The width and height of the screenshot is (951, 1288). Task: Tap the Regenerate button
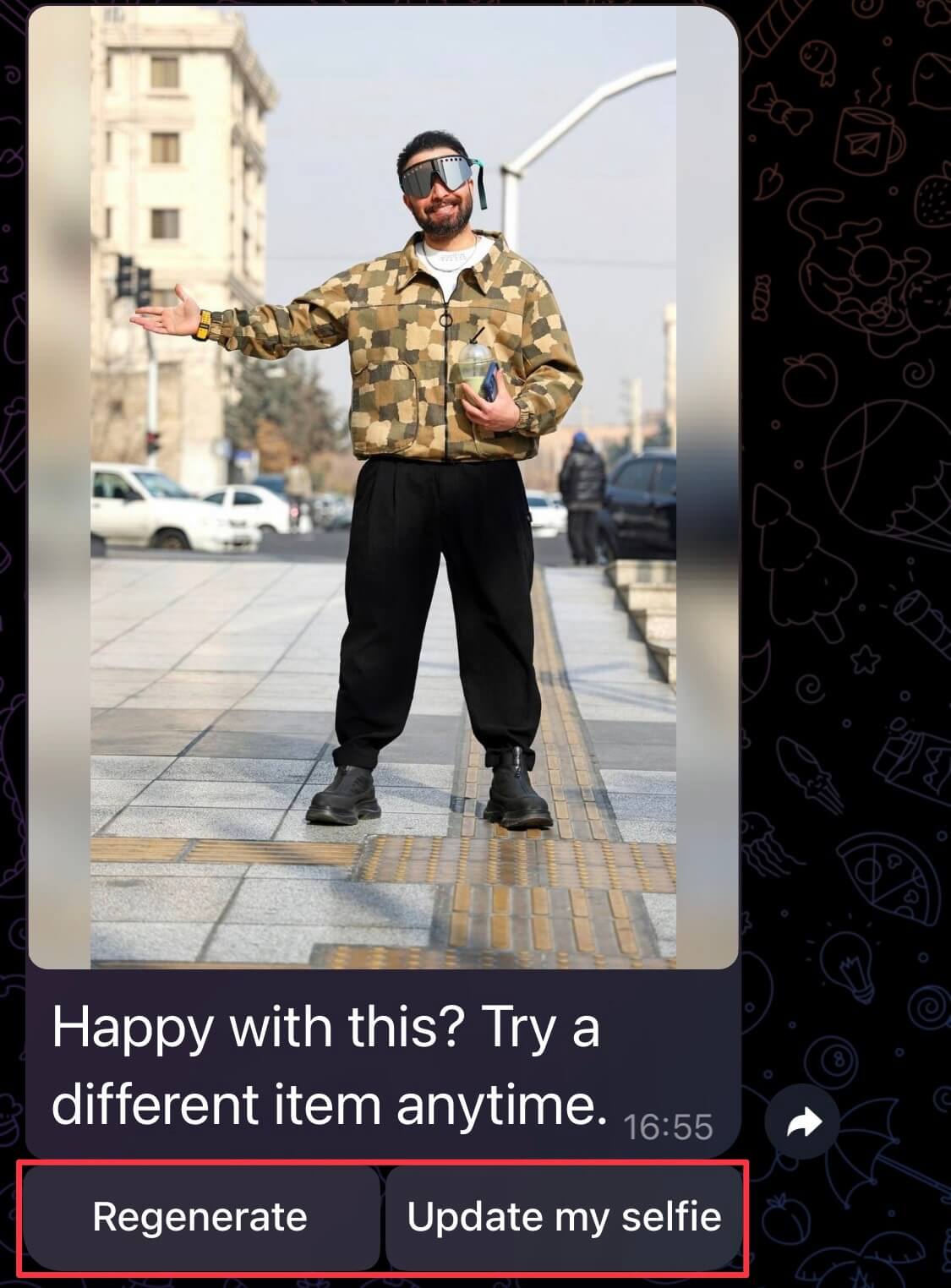click(x=200, y=1217)
